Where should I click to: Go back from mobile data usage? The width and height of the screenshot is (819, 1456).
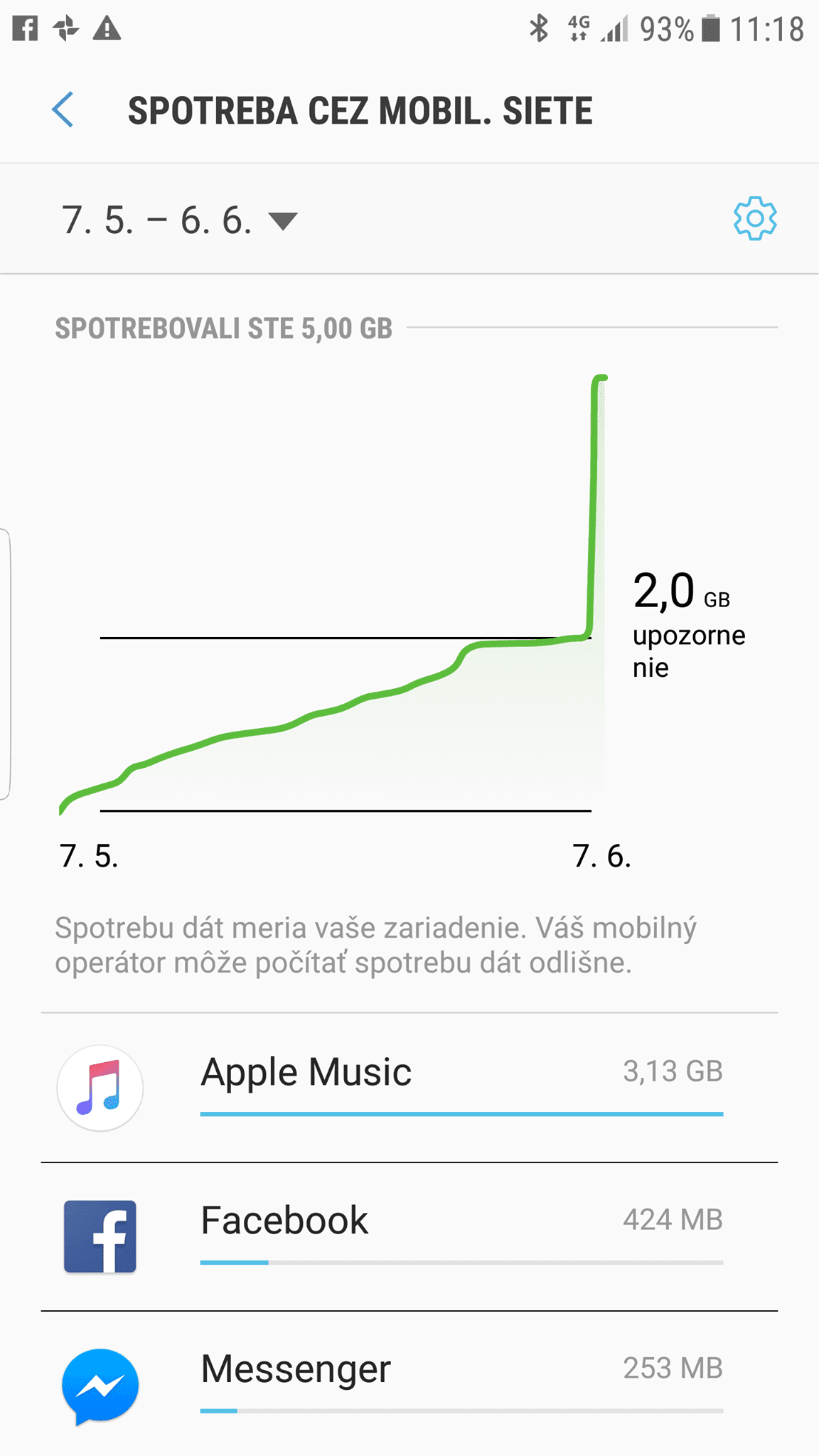pyautogui.click(x=63, y=110)
